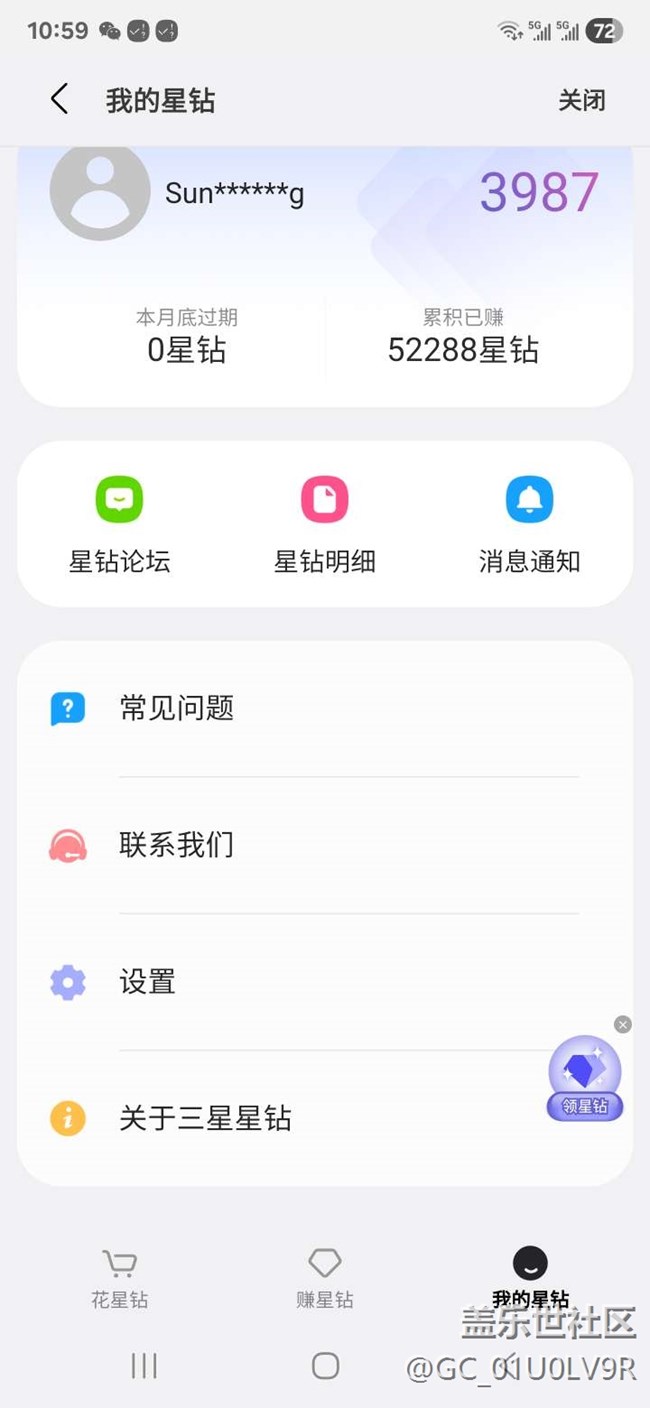
Task: View 星钻明细 details
Action: 325,525
